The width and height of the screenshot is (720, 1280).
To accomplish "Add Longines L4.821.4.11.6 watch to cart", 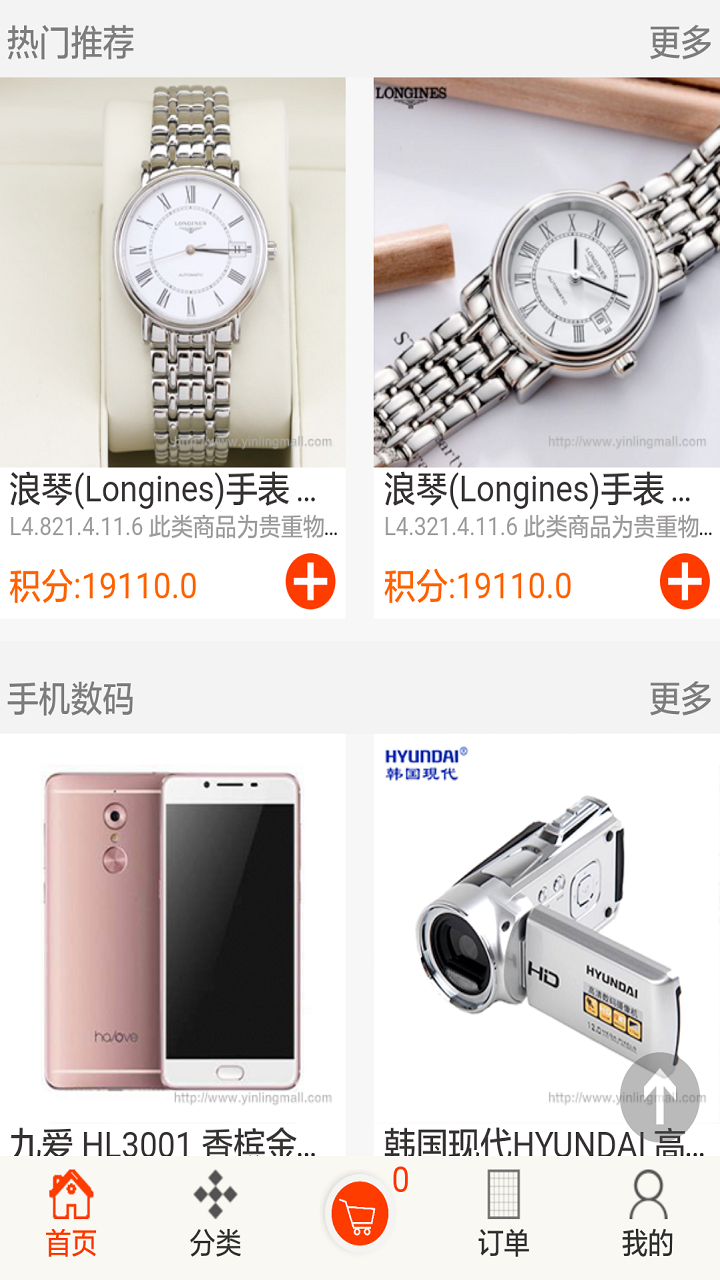I will pyautogui.click(x=310, y=582).
